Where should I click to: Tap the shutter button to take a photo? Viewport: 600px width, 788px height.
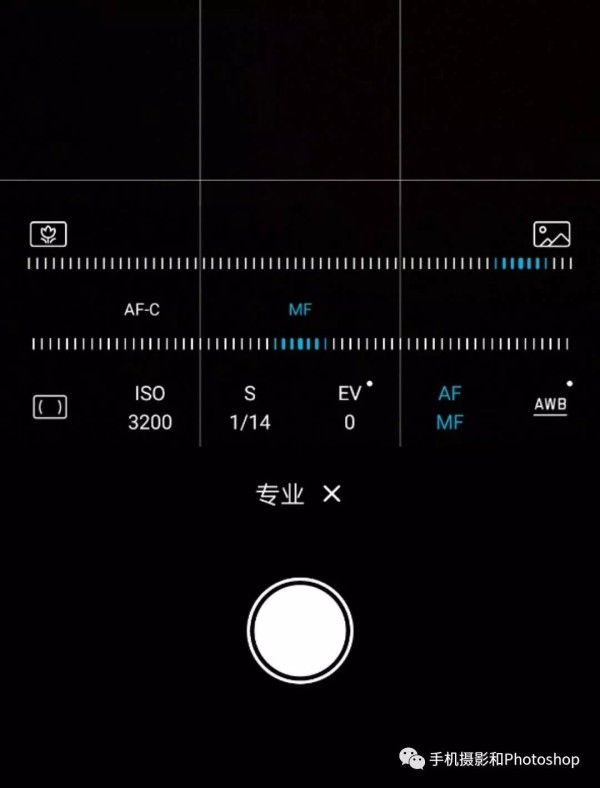click(300, 630)
